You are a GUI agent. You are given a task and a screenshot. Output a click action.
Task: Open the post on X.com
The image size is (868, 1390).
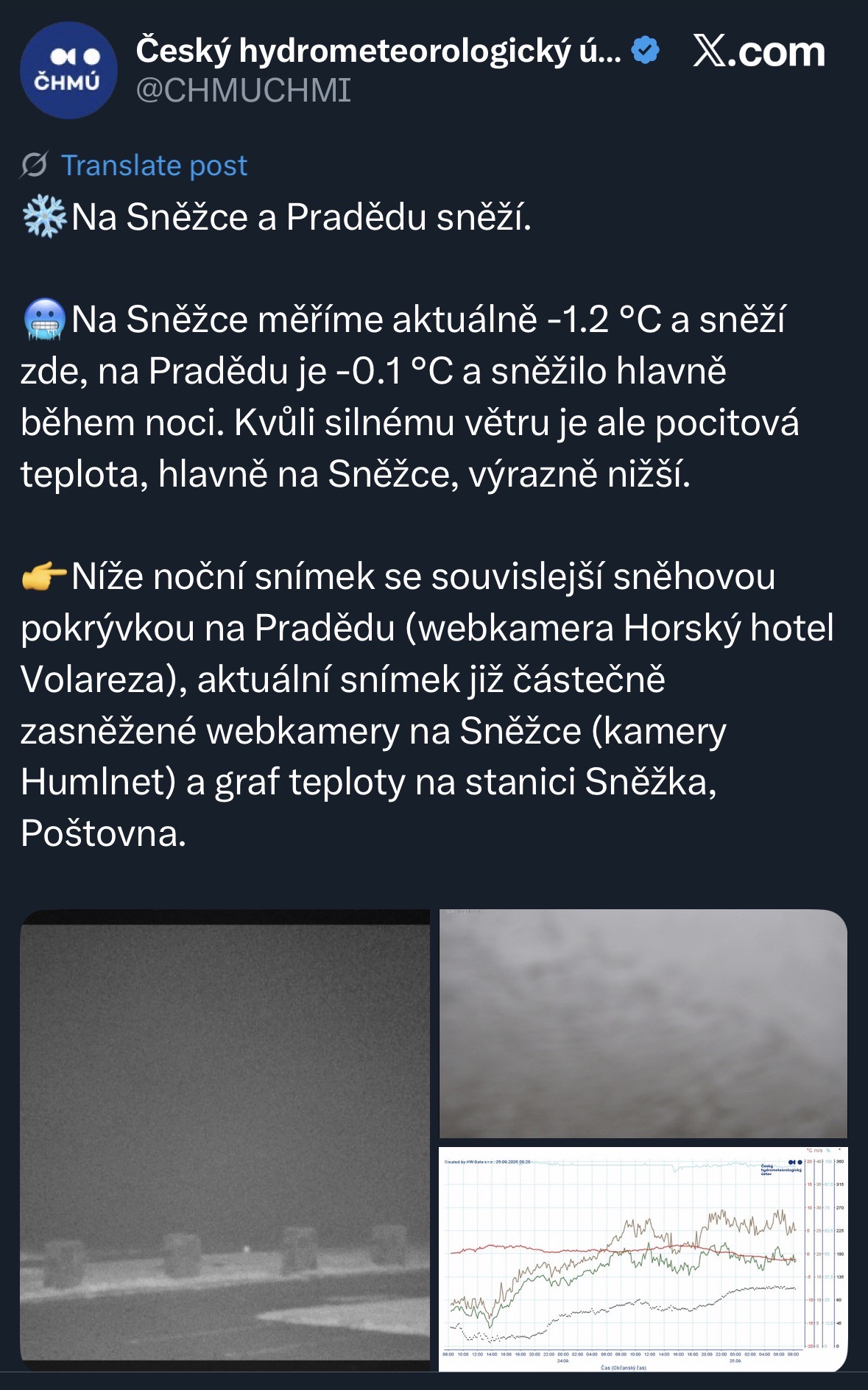coord(758,52)
